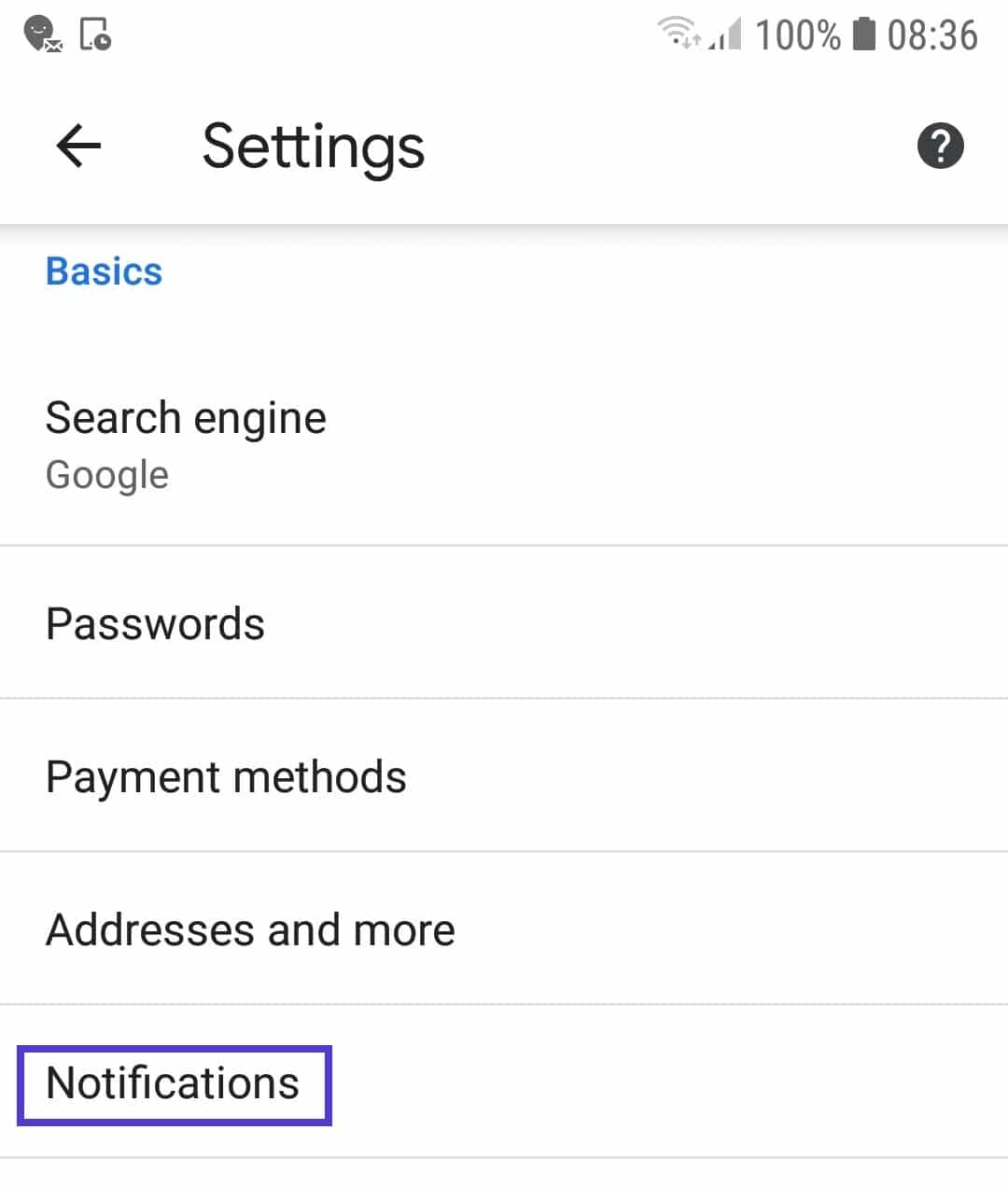This screenshot has width=1008, height=1186.
Task: Select the cellular signal strength icon
Action: pyautogui.click(x=723, y=35)
